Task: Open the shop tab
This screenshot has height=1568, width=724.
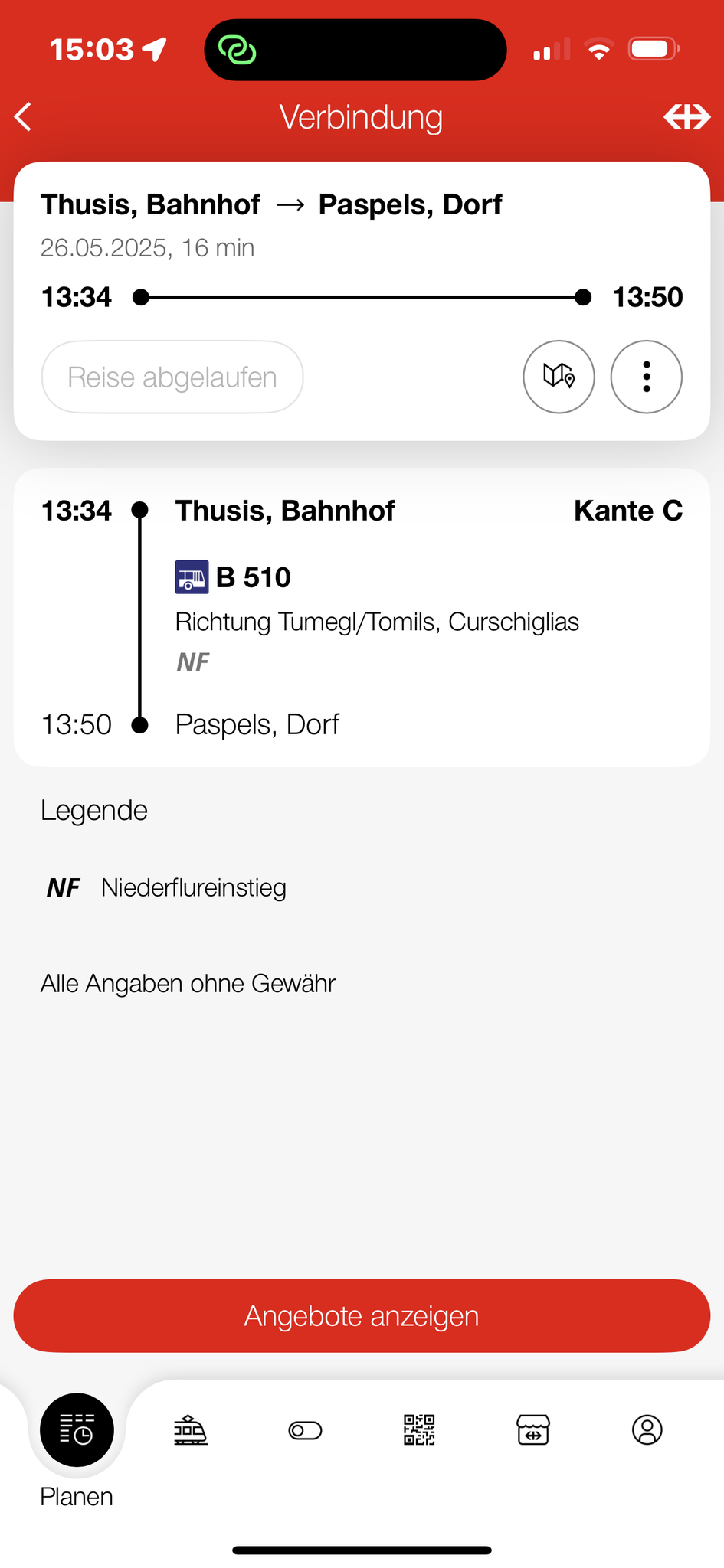Action: click(x=533, y=1430)
